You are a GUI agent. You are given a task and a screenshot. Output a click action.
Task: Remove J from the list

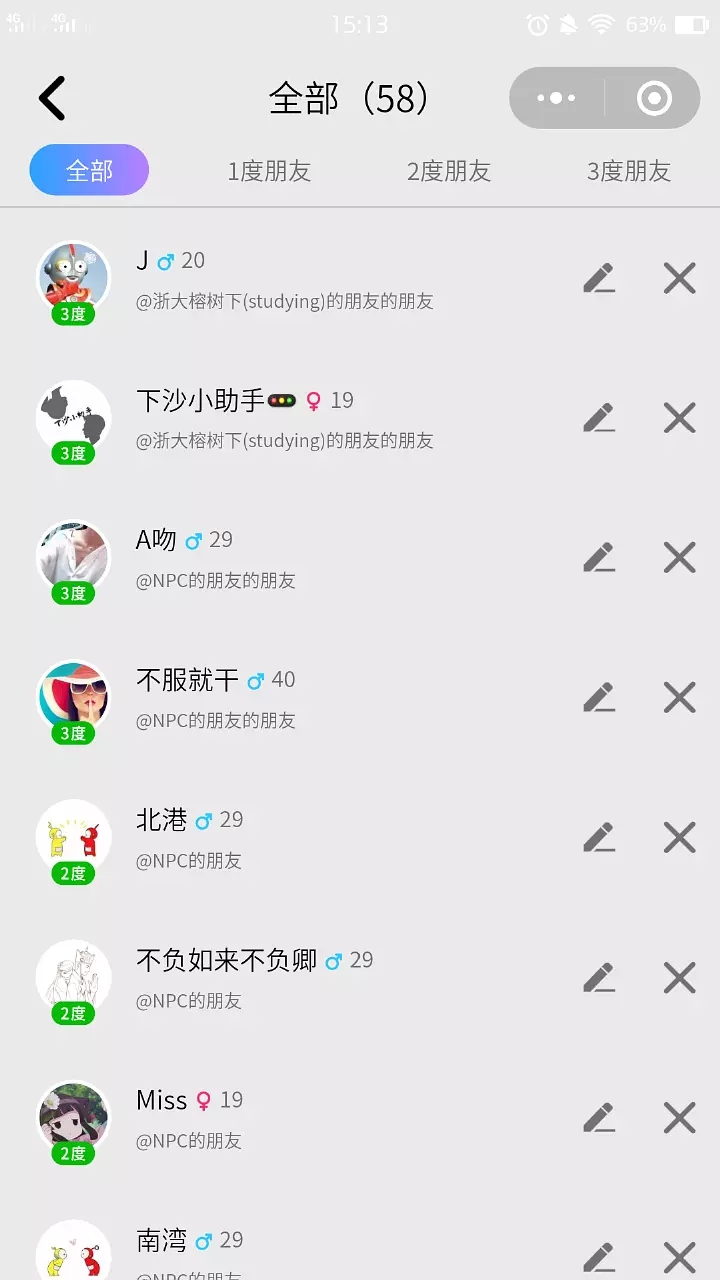tap(680, 278)
